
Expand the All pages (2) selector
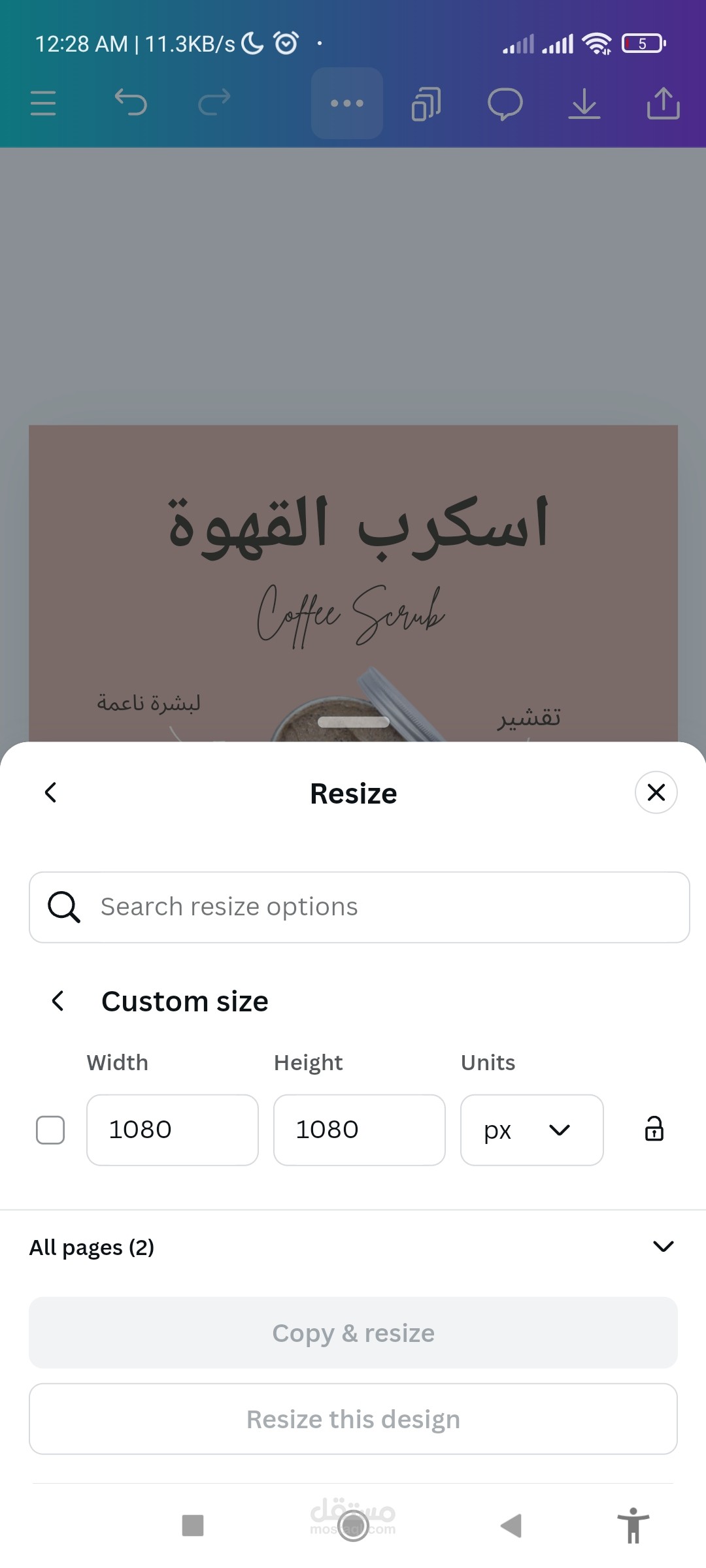coord(663,1247)
